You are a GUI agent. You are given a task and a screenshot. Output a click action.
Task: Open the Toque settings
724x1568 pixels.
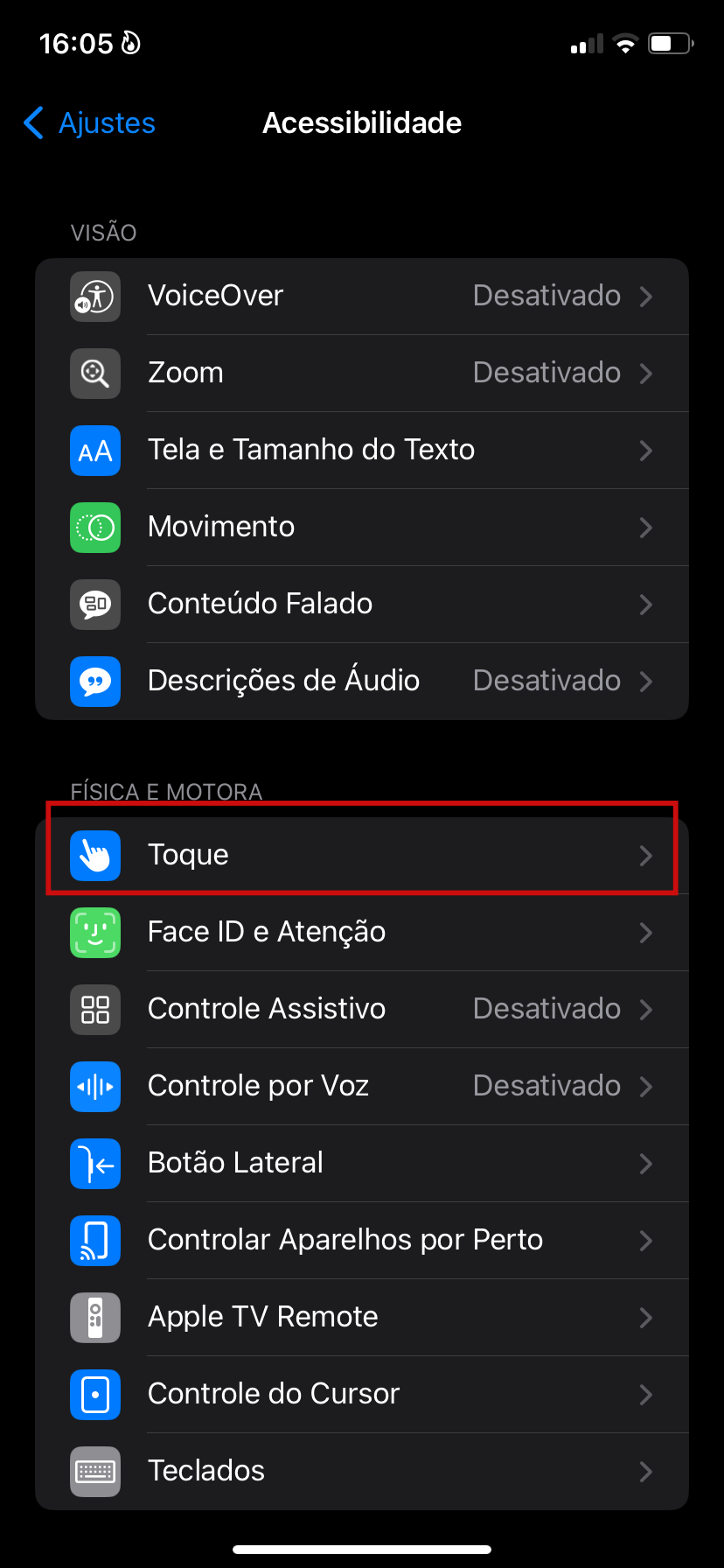pyautogui.click(x=362, y=855)
